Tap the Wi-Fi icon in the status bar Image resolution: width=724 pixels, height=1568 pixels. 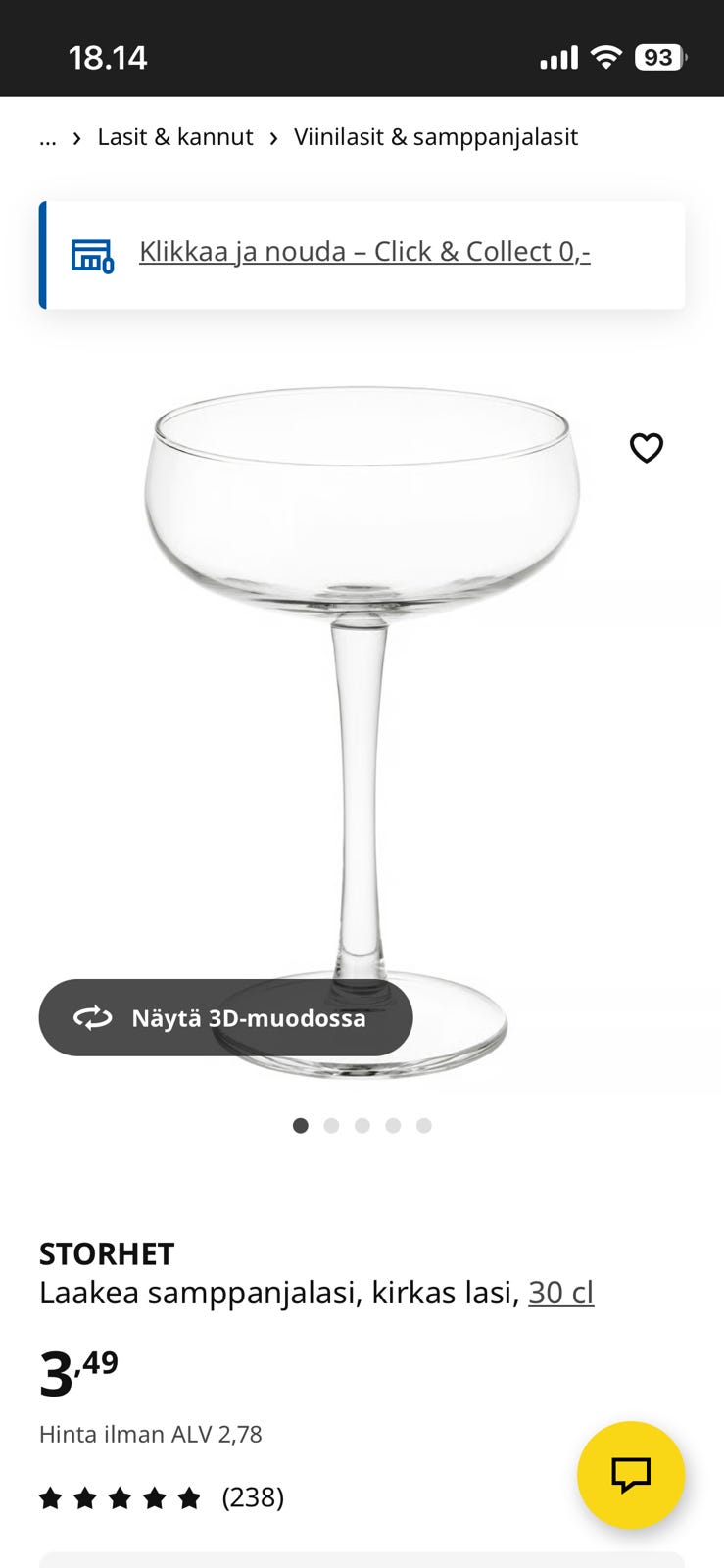(605, 57)
